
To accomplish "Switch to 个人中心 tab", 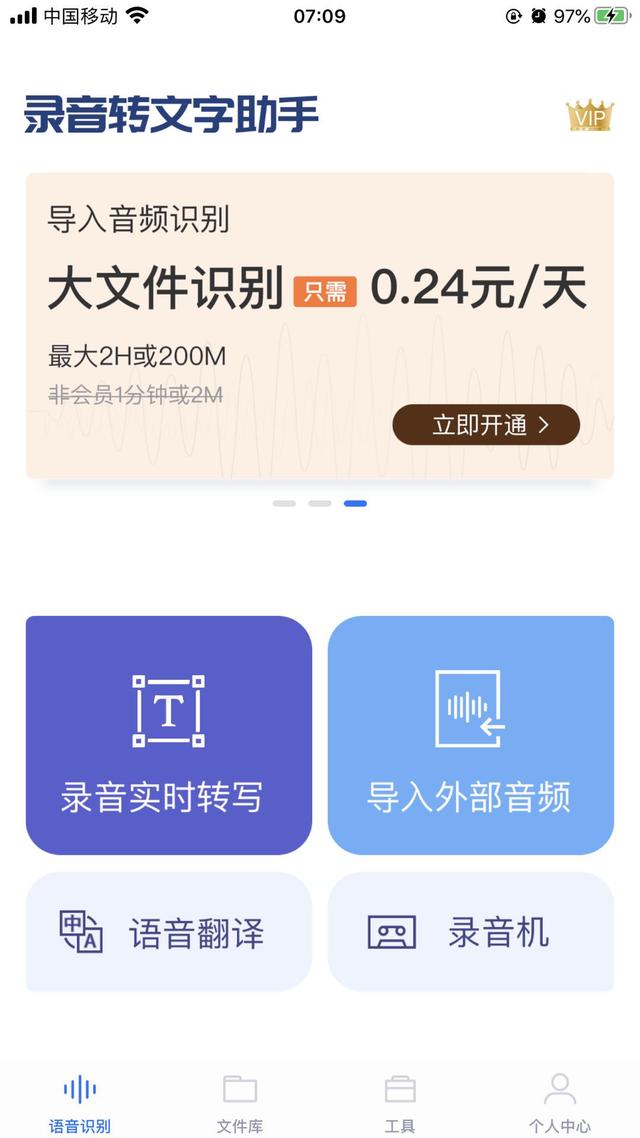I will tap(559, 1103).
